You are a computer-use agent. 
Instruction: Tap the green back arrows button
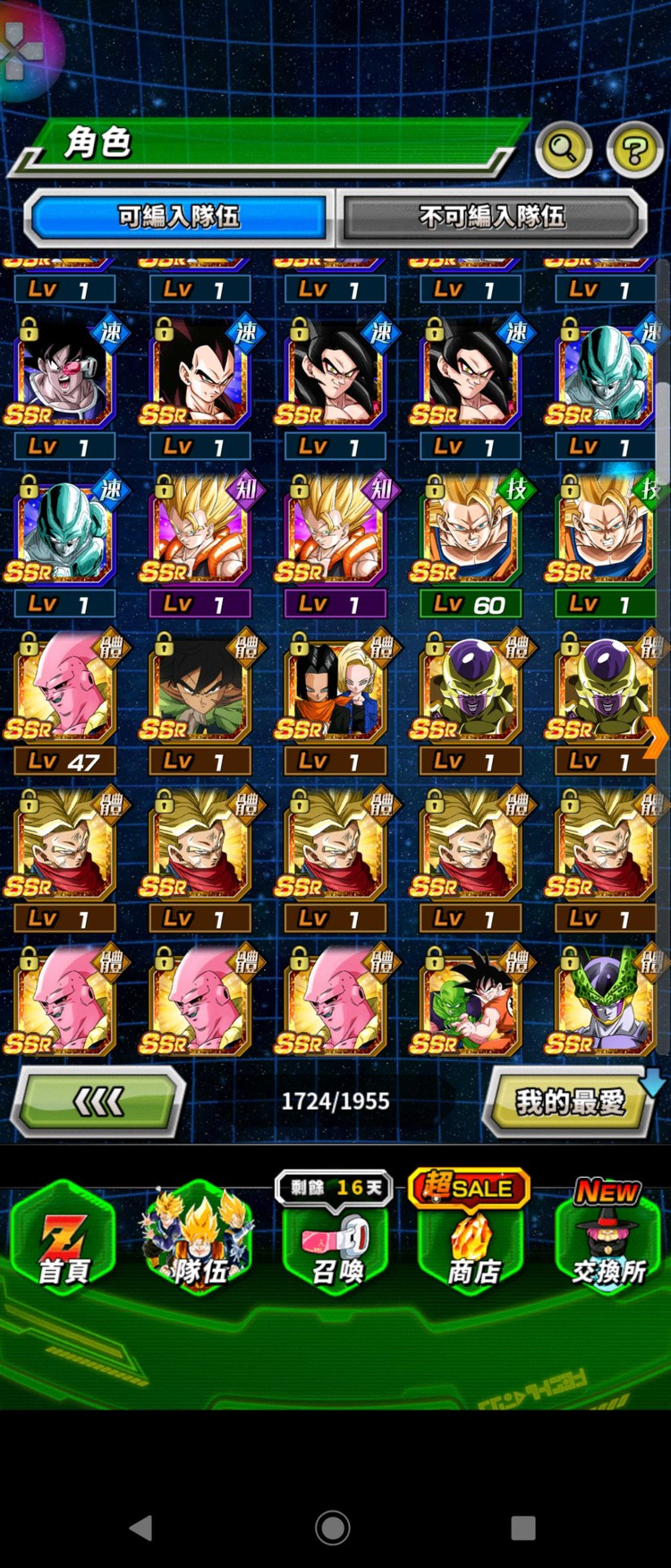98,1102
